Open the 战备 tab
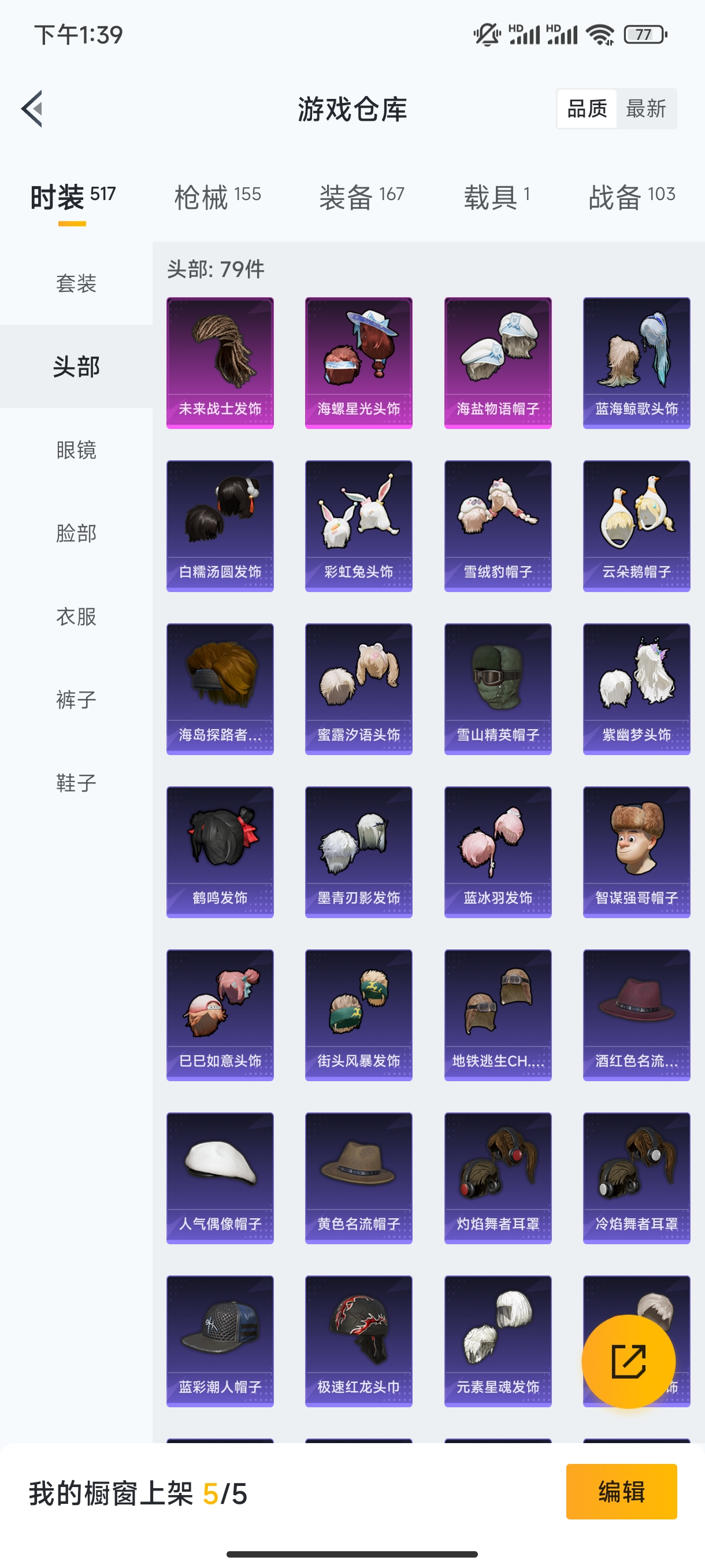This screenshot has width=705, height=1568. pos(632,197)
